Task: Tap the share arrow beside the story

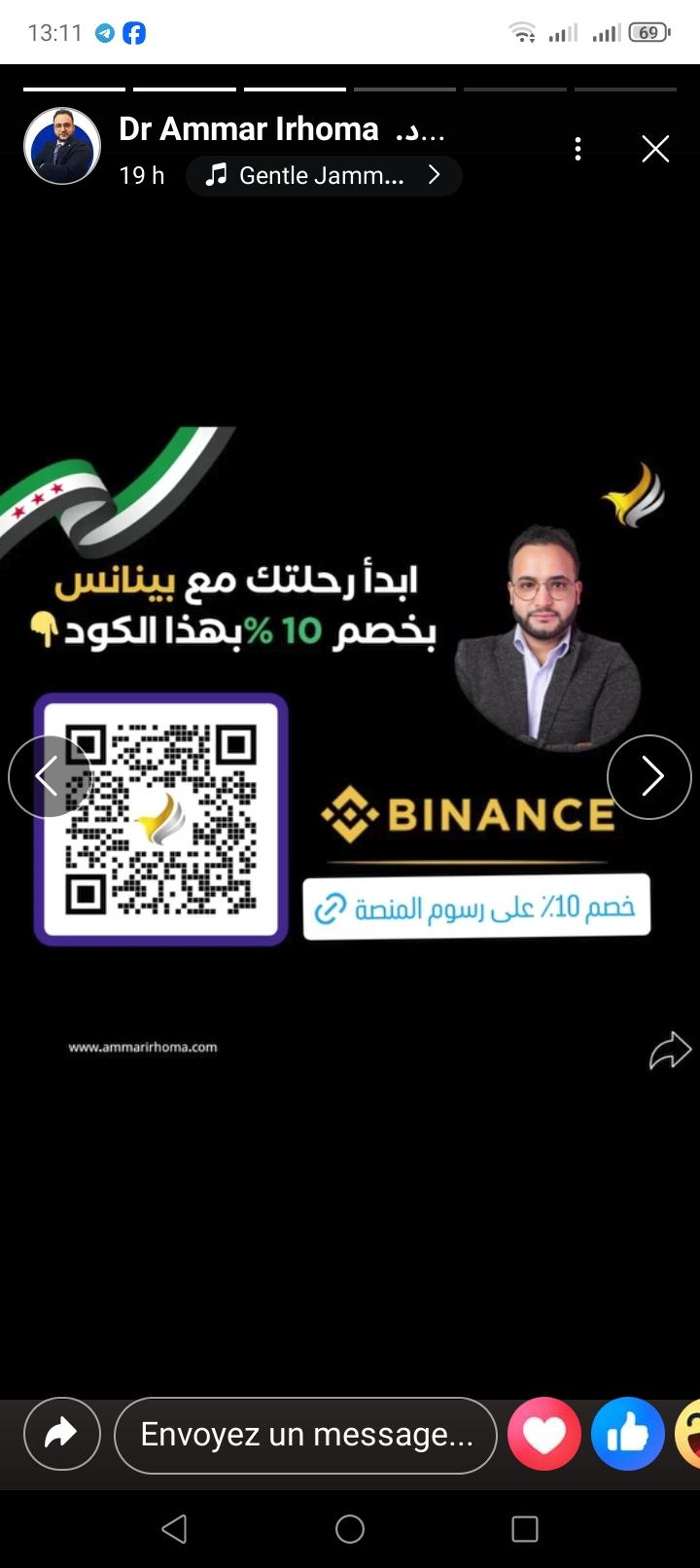Action: tap(670, 1051)
